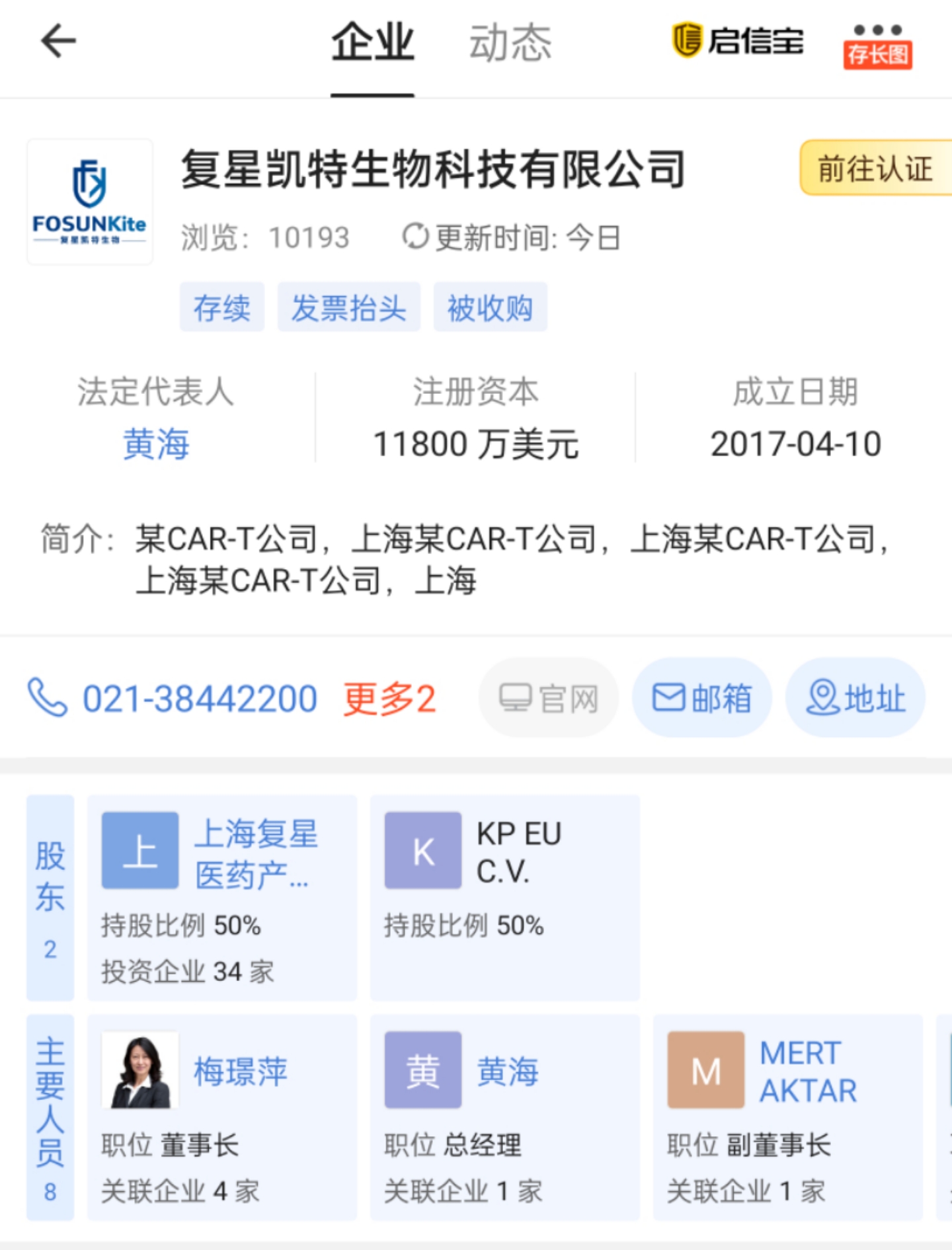This screenshot has height=1250, width=952.
Task: Go back using the arrow icon
Action: coord(58,42)
